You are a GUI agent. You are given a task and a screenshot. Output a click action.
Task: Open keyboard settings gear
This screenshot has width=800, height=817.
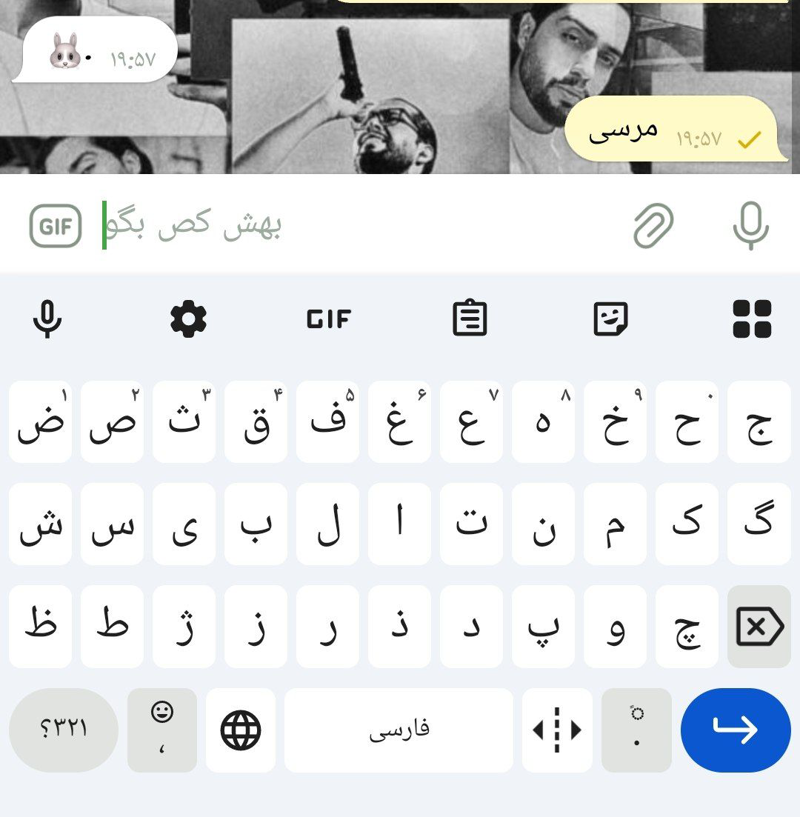click(188, 319)
